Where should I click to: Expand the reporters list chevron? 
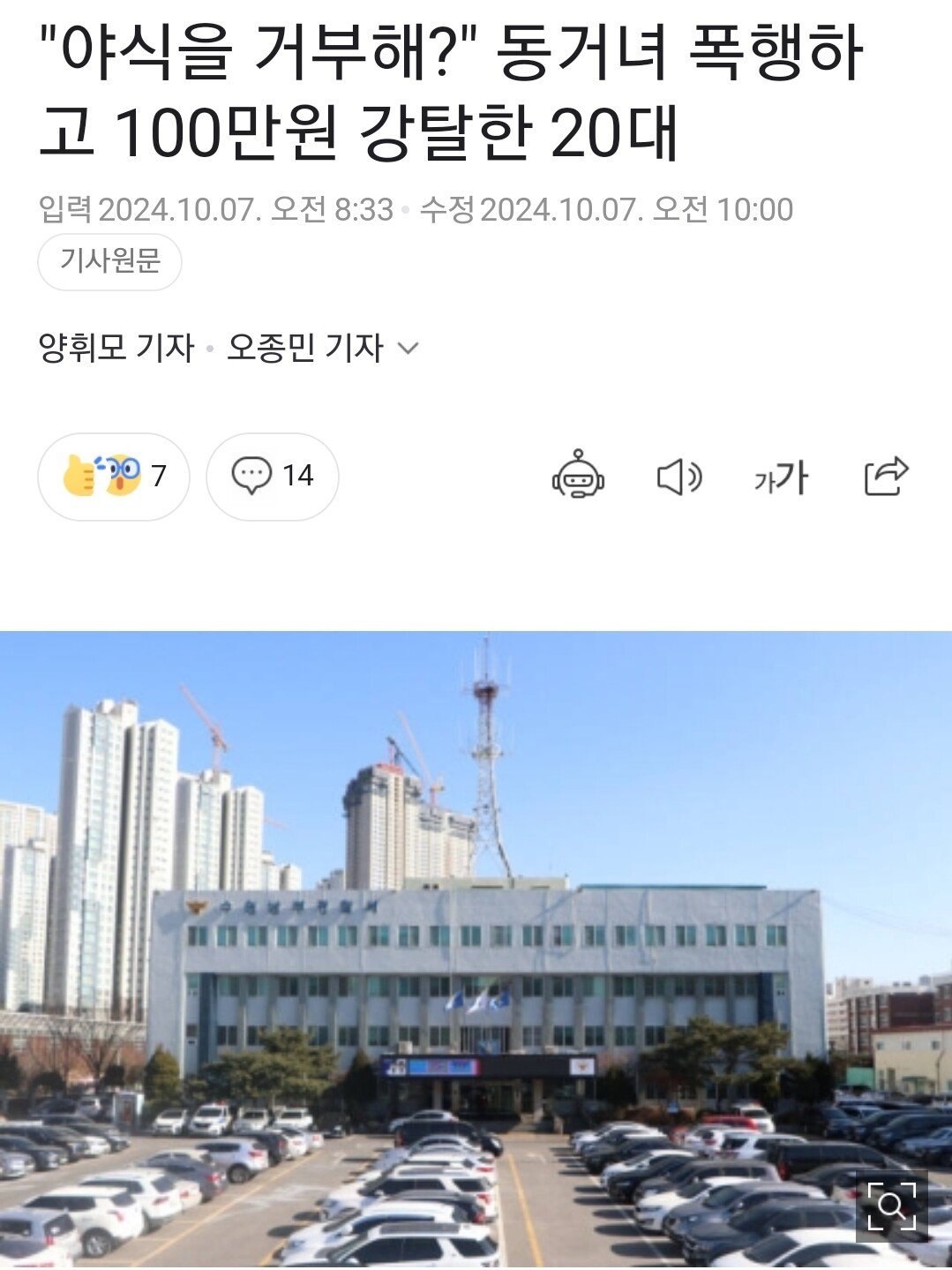408,348
